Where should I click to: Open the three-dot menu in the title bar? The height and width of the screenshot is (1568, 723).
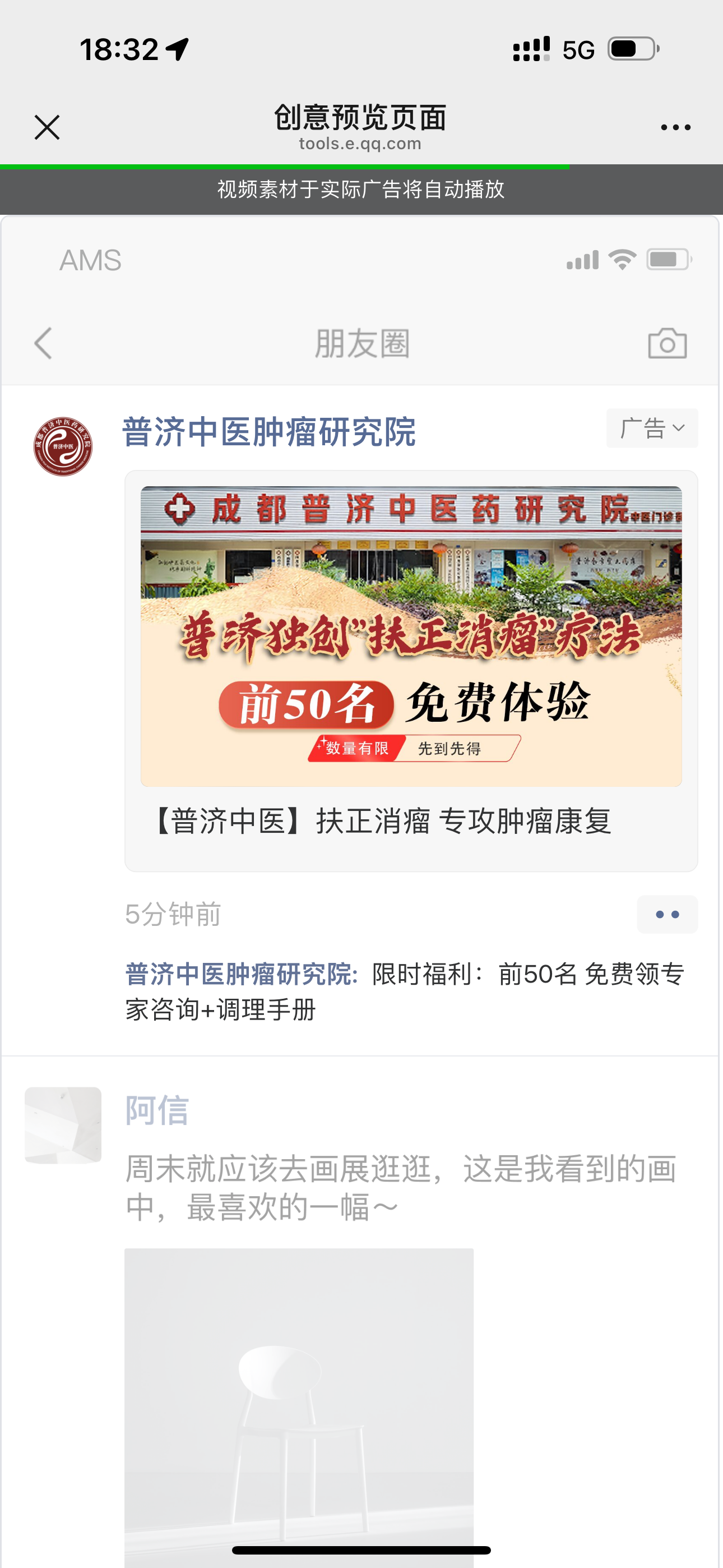[675, 127]
